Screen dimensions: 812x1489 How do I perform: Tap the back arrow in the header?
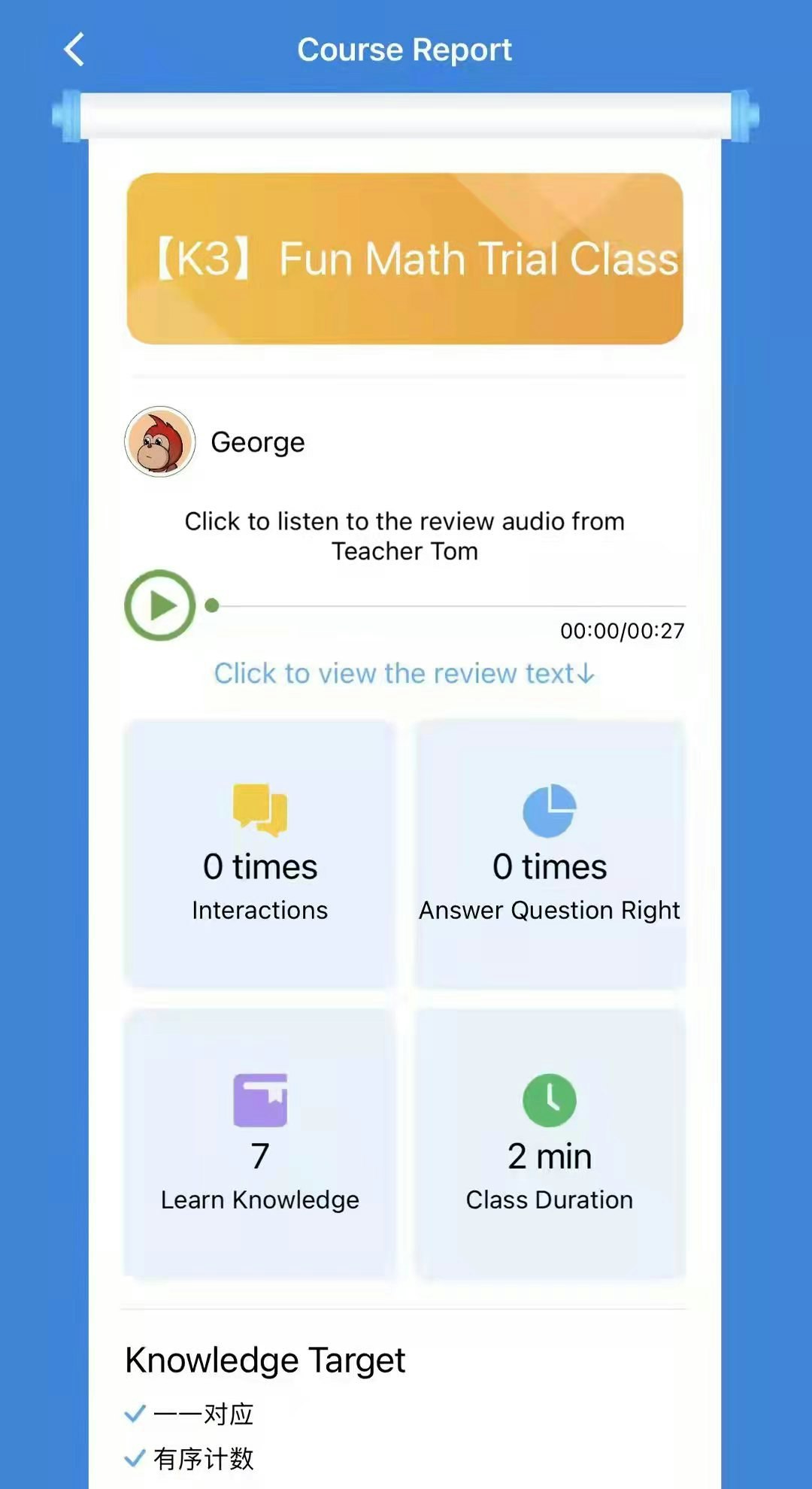coord(73,49)
